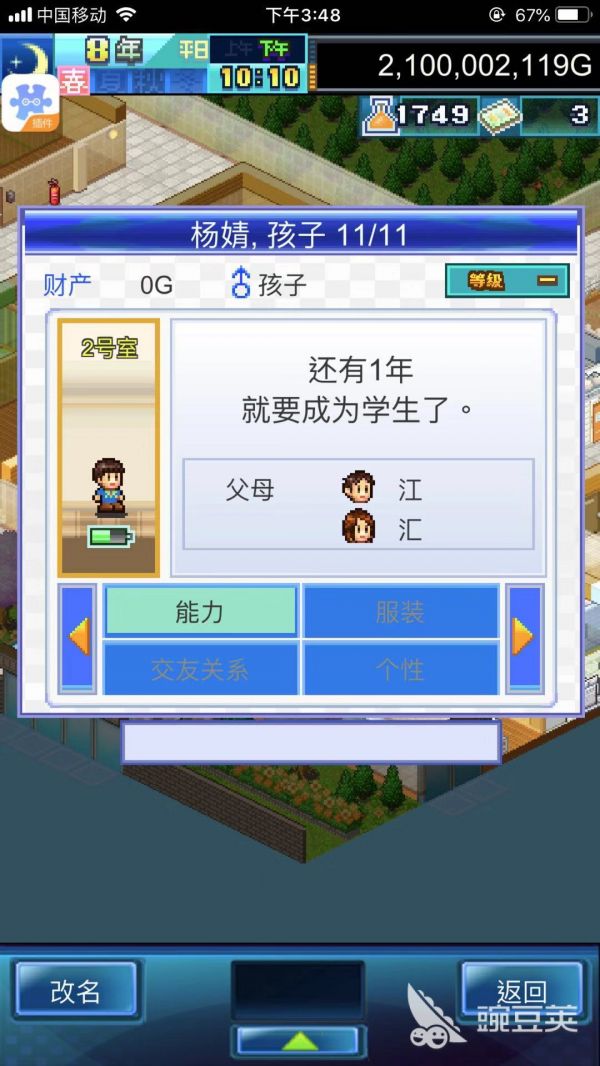Go to previous resident with left arrow
Viewport: 600px width, 1066px height.
coord(78,638)
